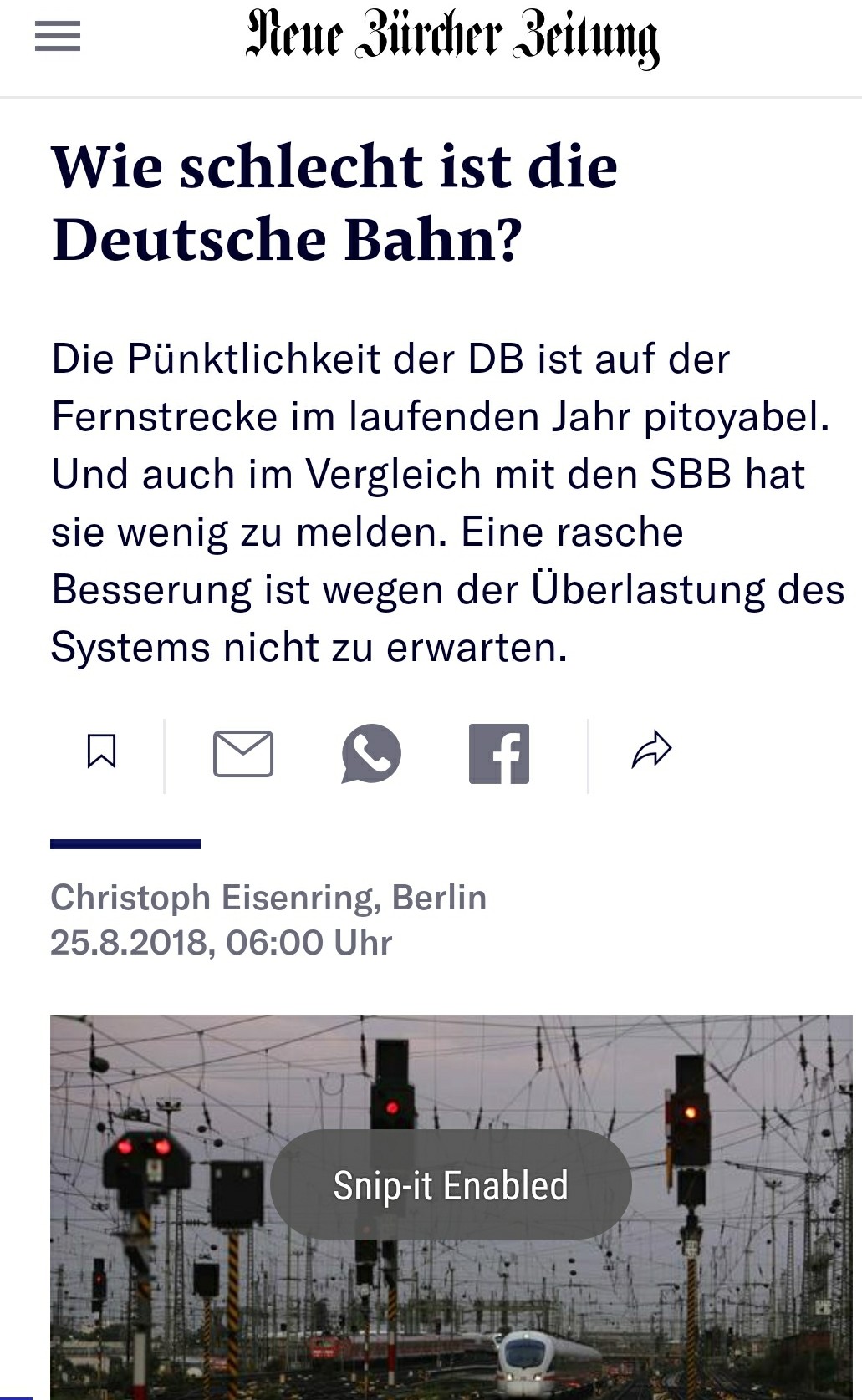Open more share options arrow
This screenshot has width=862, height=1400.
coord(652,750)
